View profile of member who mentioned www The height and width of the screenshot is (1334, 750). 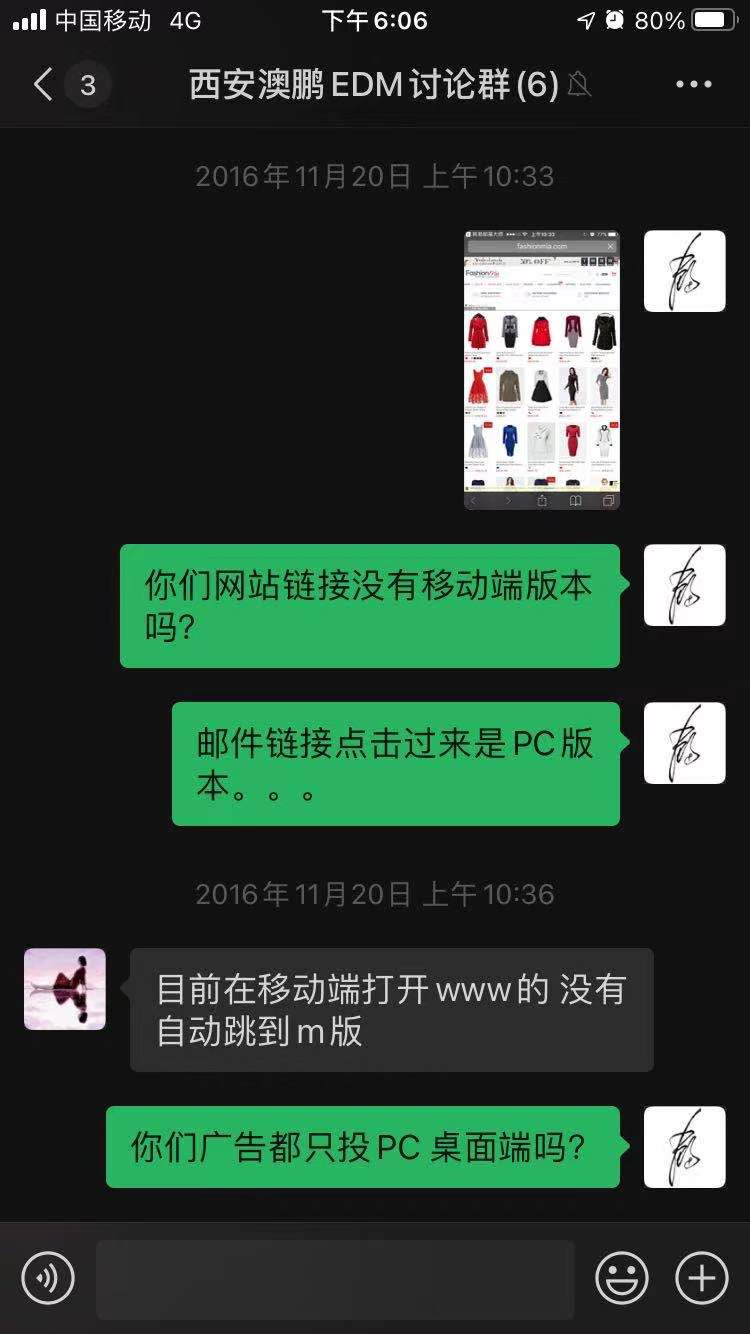(x=65, y=989)
